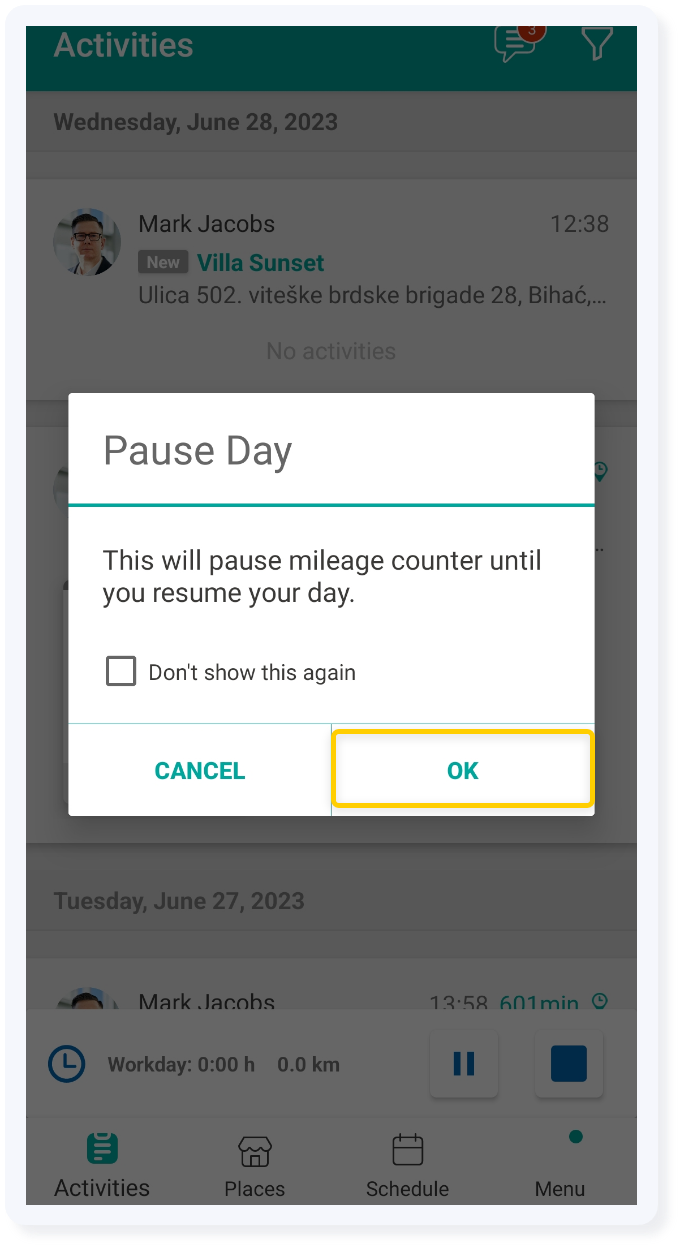Stop the workday with square button
The width and height of the screenshot is (683, 1250).
pyautogui.click(x=568, y=1064)
